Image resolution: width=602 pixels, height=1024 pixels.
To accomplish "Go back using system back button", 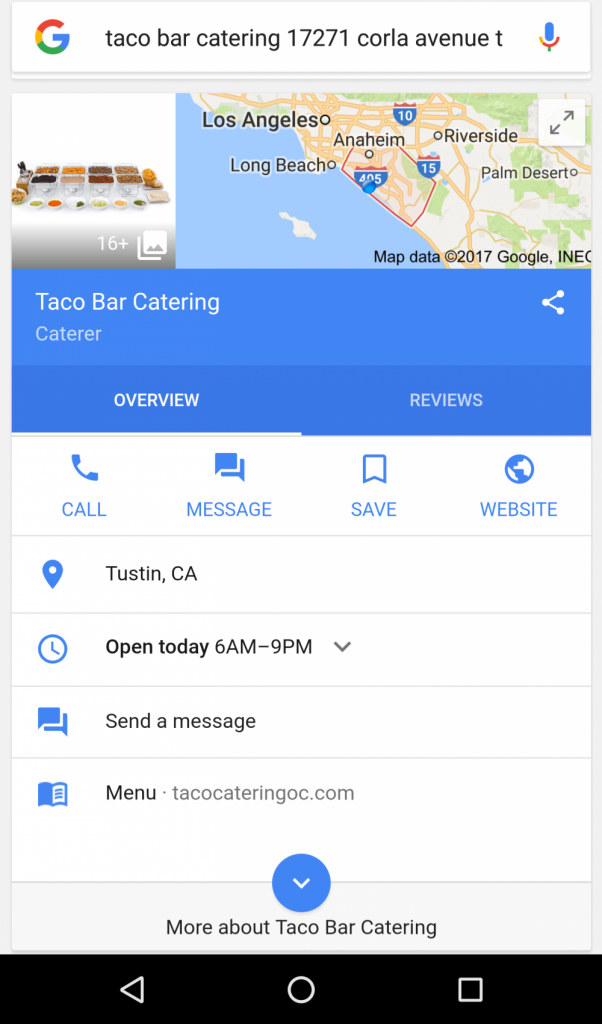I will [132, 989].
